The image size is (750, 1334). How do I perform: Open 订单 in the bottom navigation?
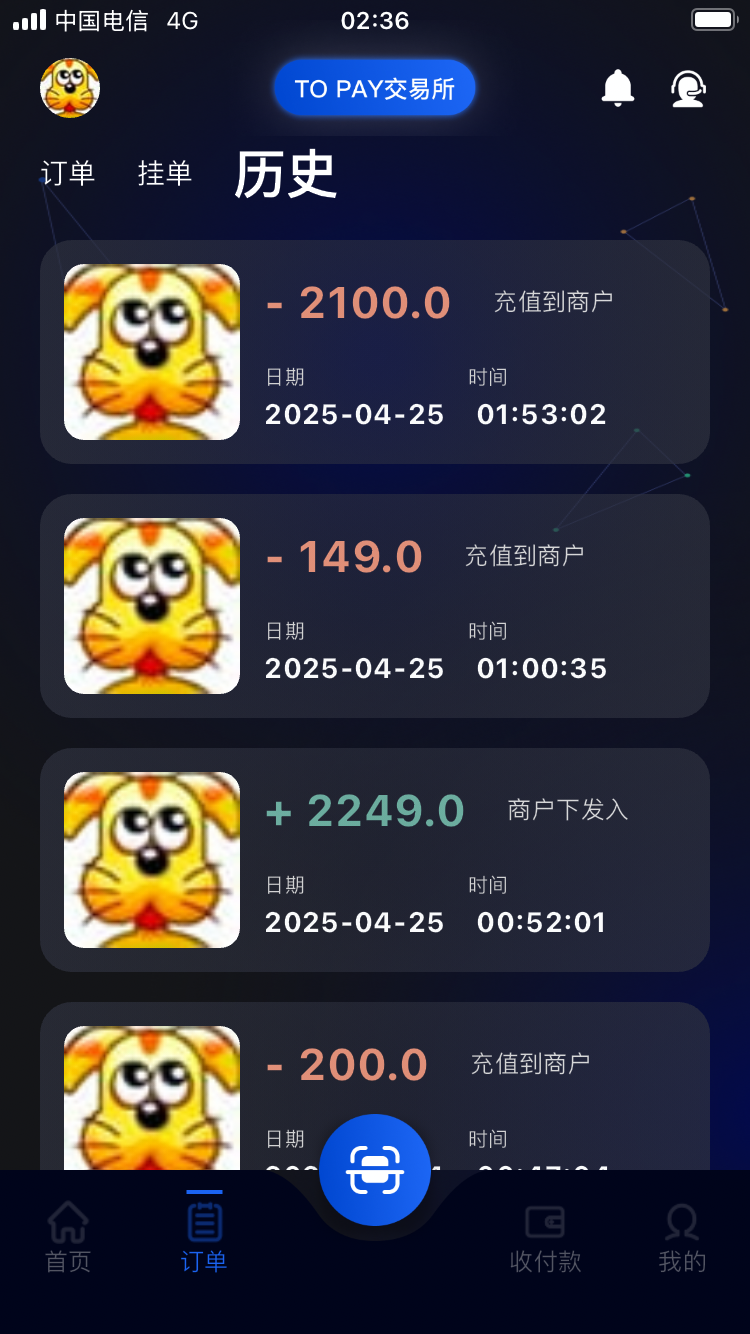click(x=204, y=1238)
